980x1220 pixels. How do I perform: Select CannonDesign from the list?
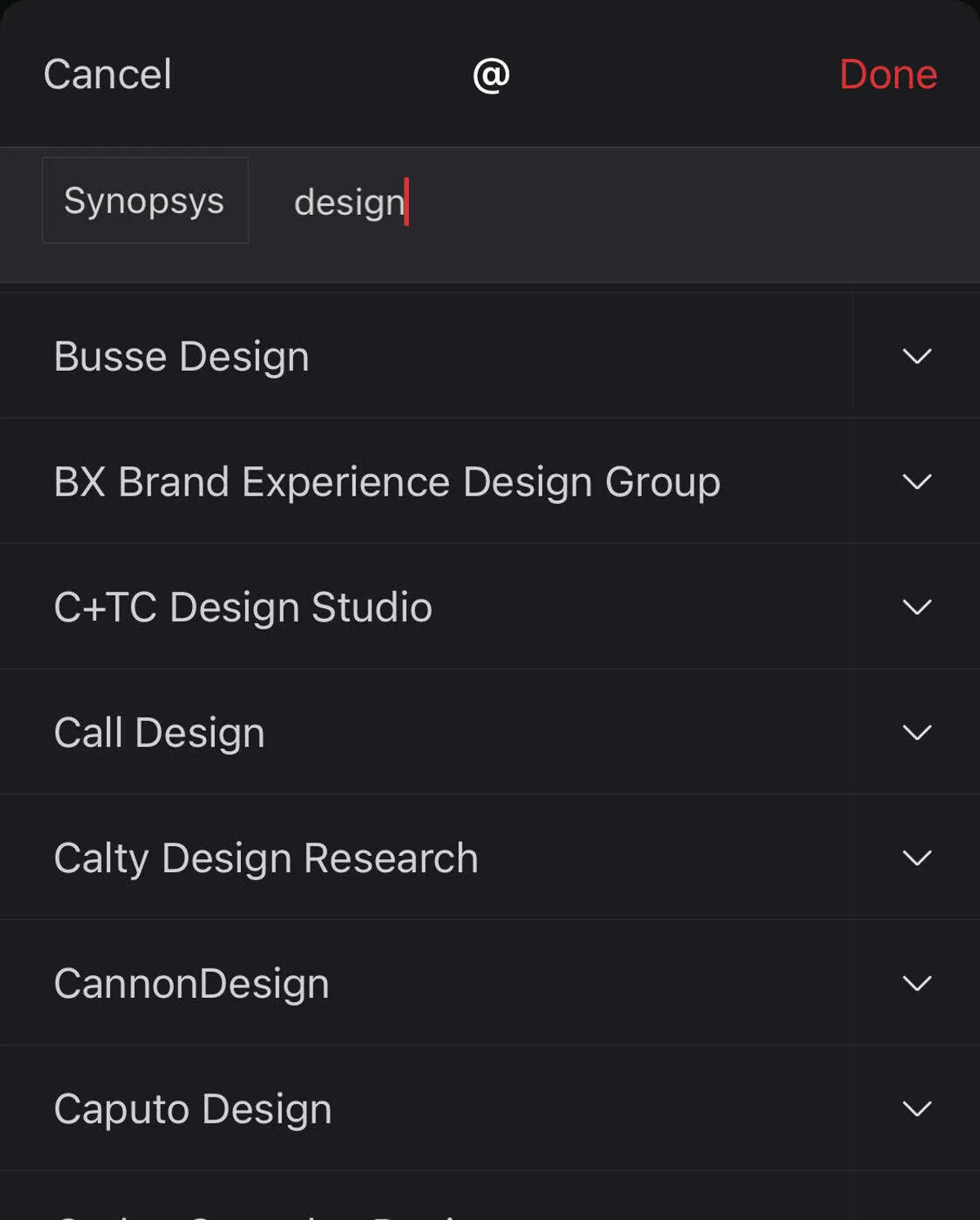click(191, 983)
